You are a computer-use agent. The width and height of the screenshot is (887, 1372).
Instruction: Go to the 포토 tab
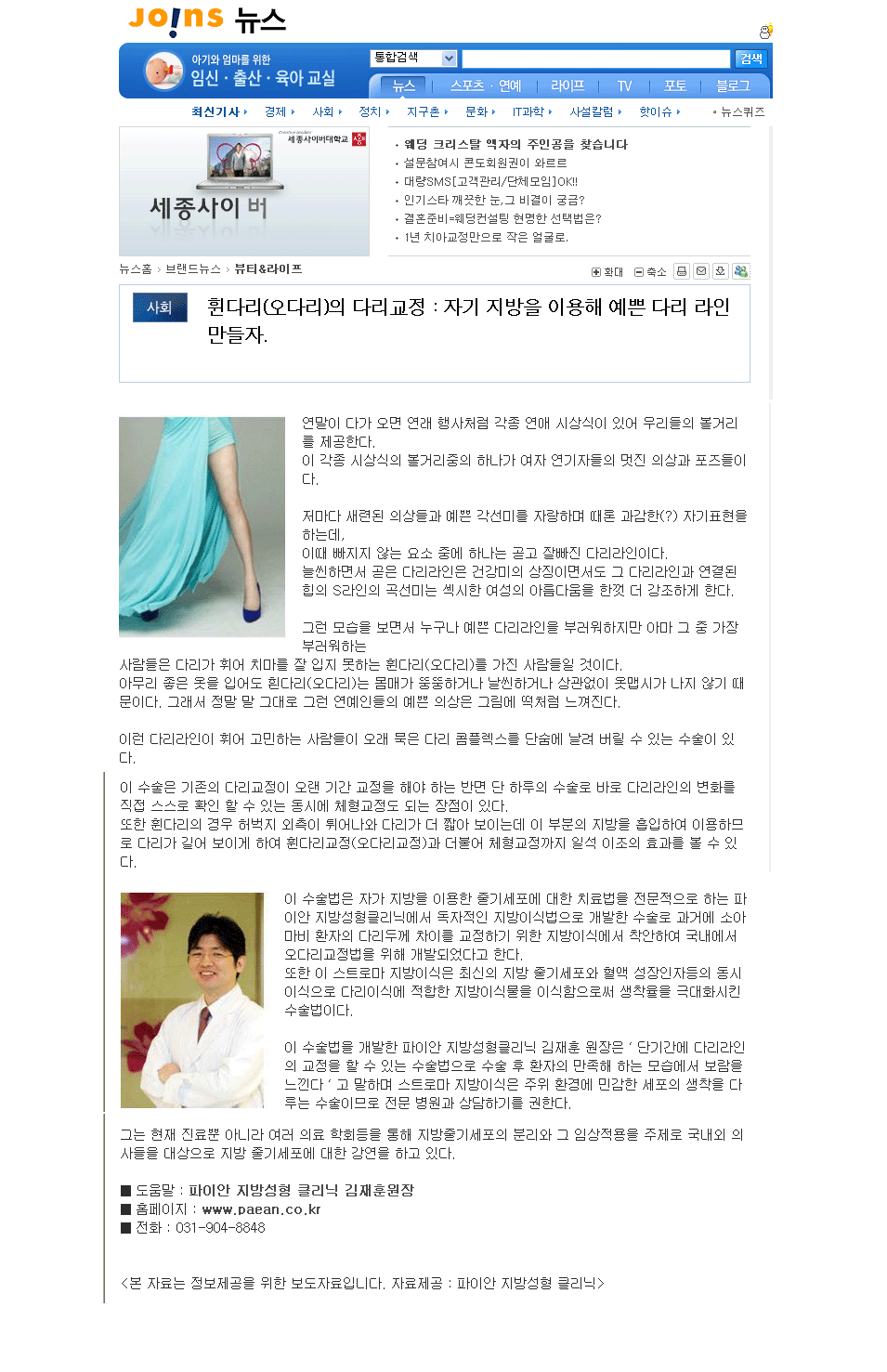point(675,85)
